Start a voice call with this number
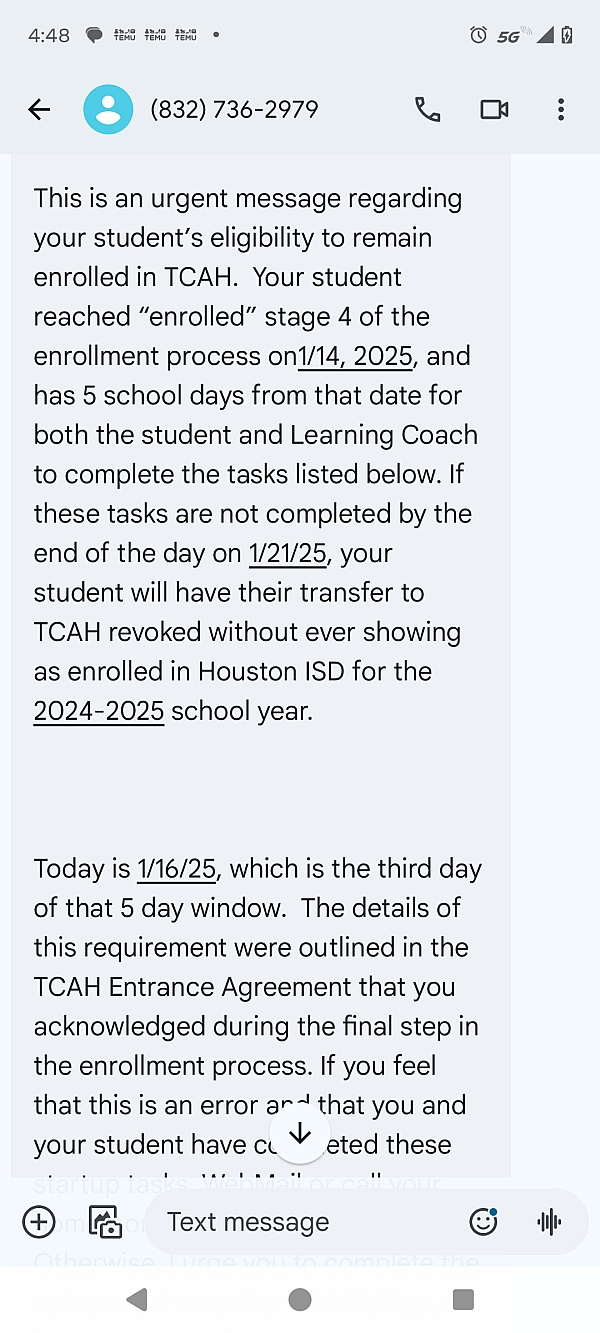The width and height of the screenshot is (600, 1333). (x=427, y=110)
